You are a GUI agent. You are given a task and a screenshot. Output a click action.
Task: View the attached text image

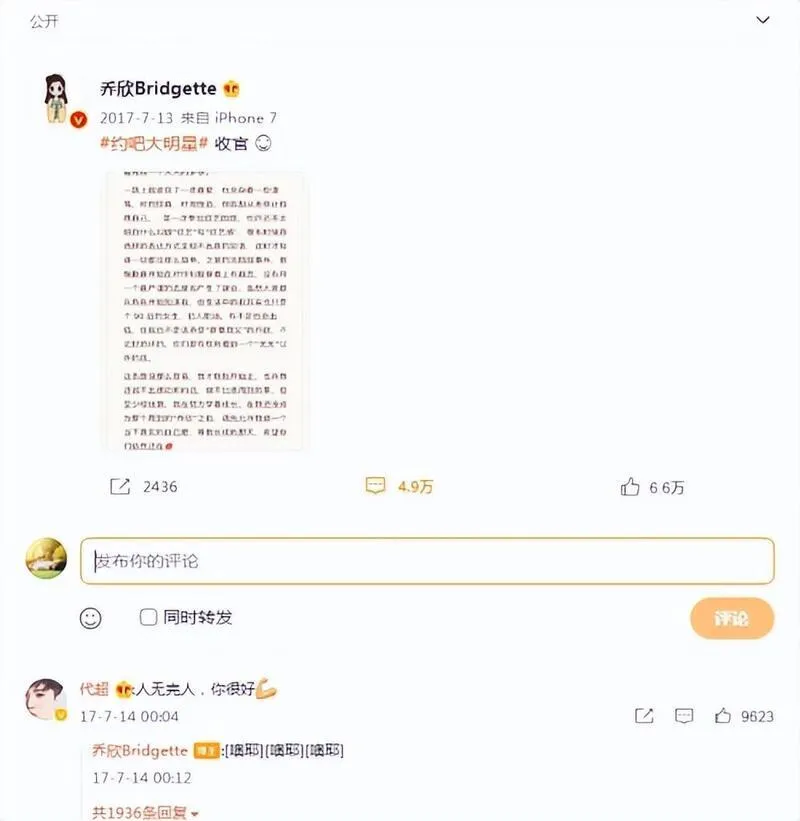(x=205, y=310)
